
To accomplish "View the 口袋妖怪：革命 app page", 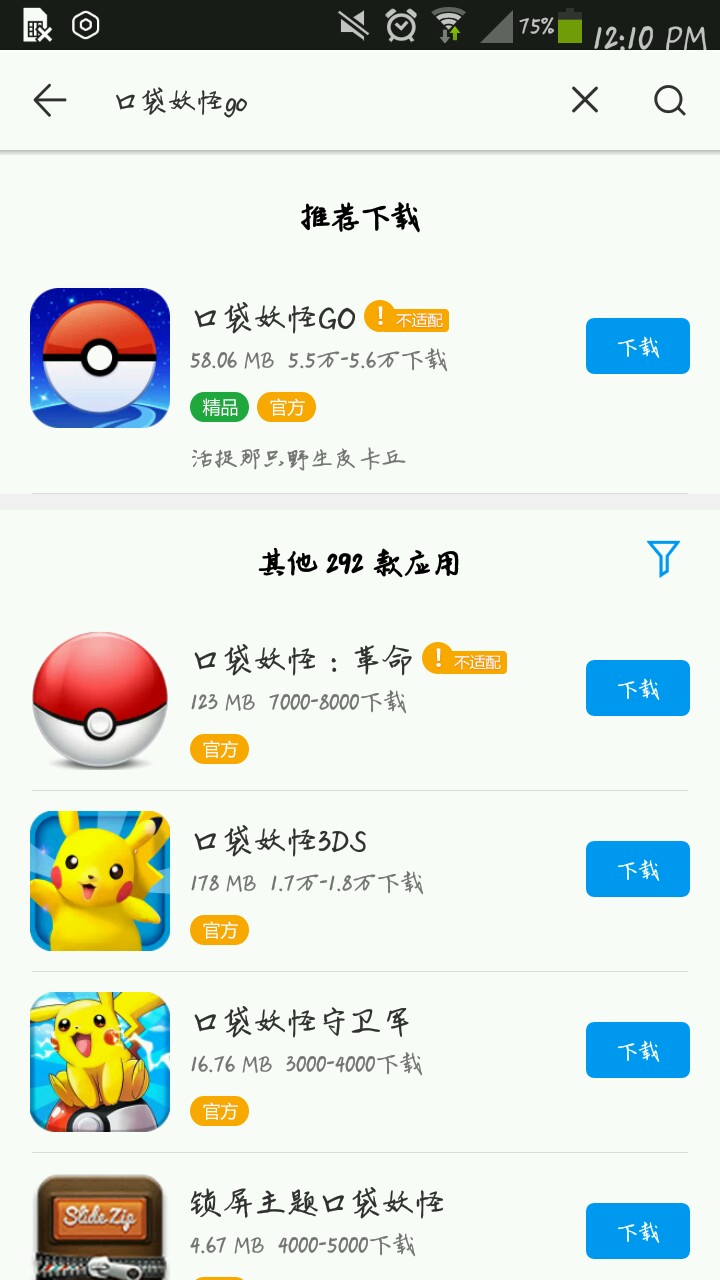I will (302, 660).
